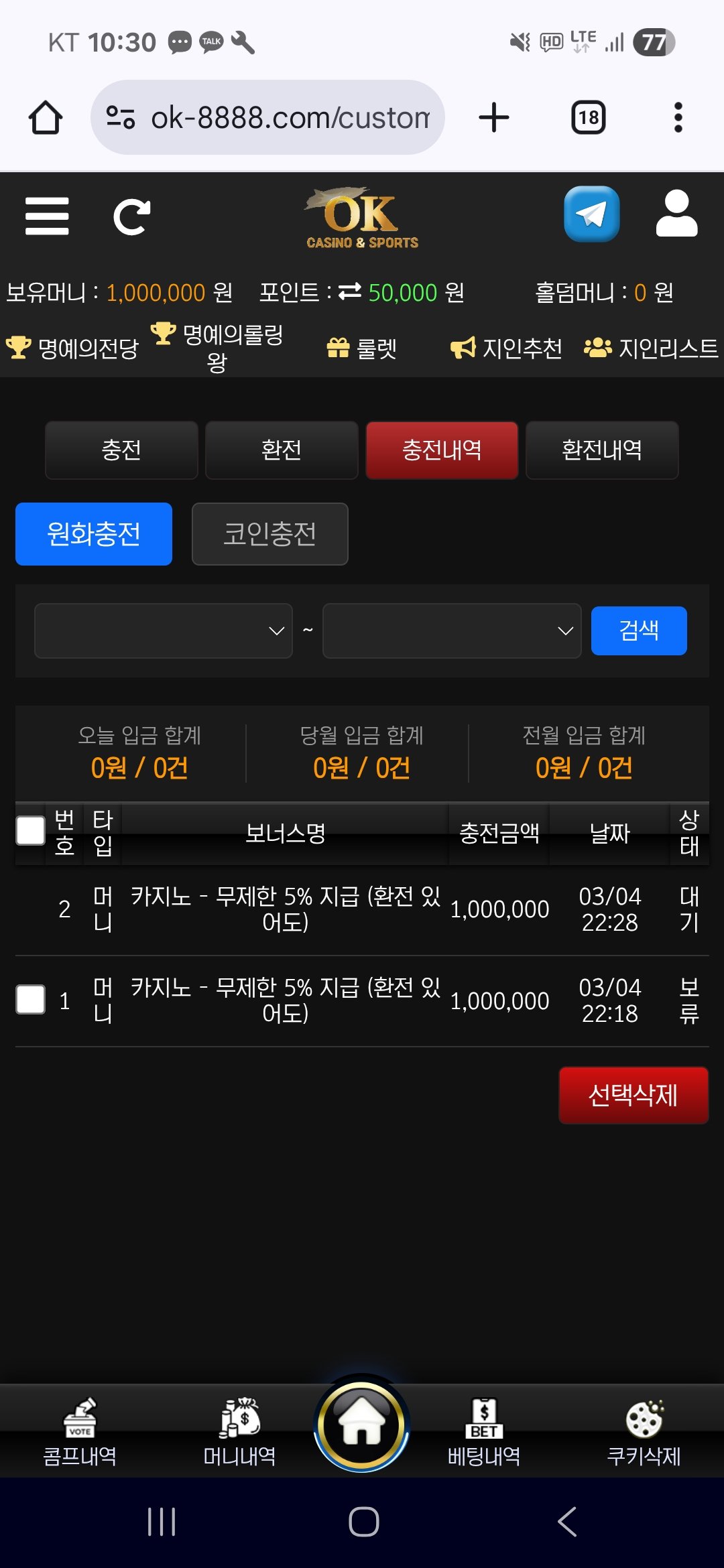Open the hamburger menu
Screen dimensions: 724x1568
[x=47, y=216]
